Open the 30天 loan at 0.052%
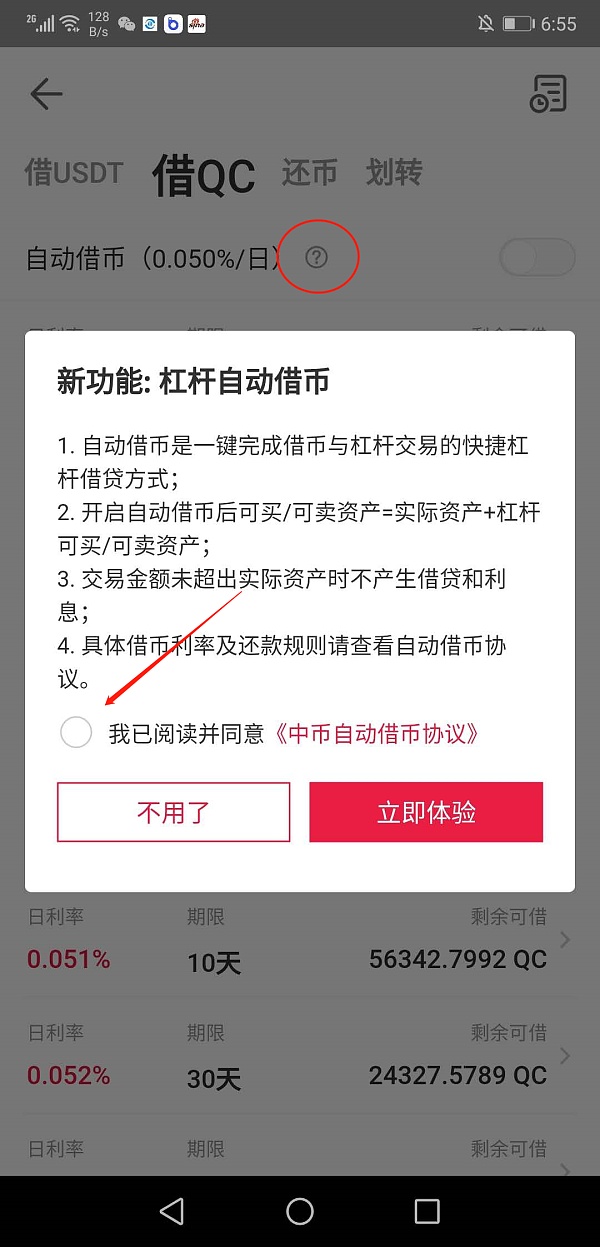This screenshot has width=600, height=1247. 300,1057
